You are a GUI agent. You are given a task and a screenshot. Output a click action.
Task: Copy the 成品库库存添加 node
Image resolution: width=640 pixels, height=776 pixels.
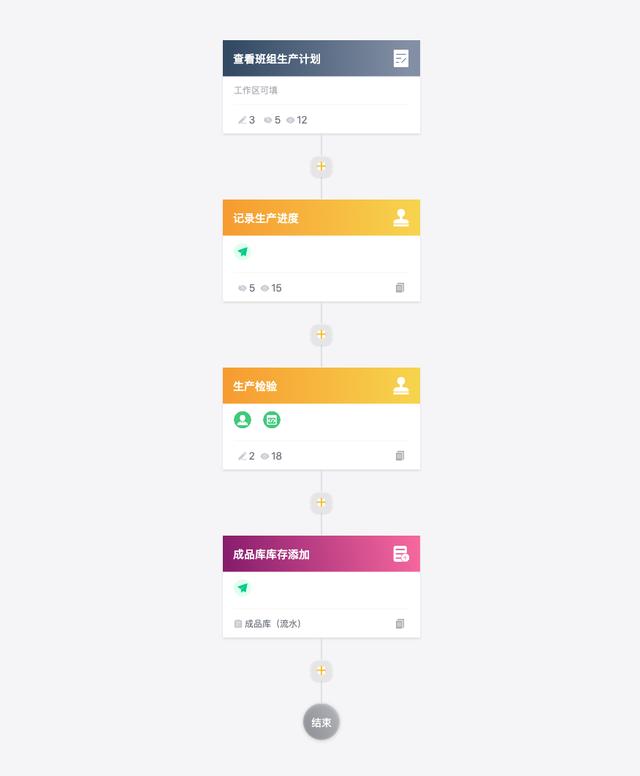coord(400,624)
